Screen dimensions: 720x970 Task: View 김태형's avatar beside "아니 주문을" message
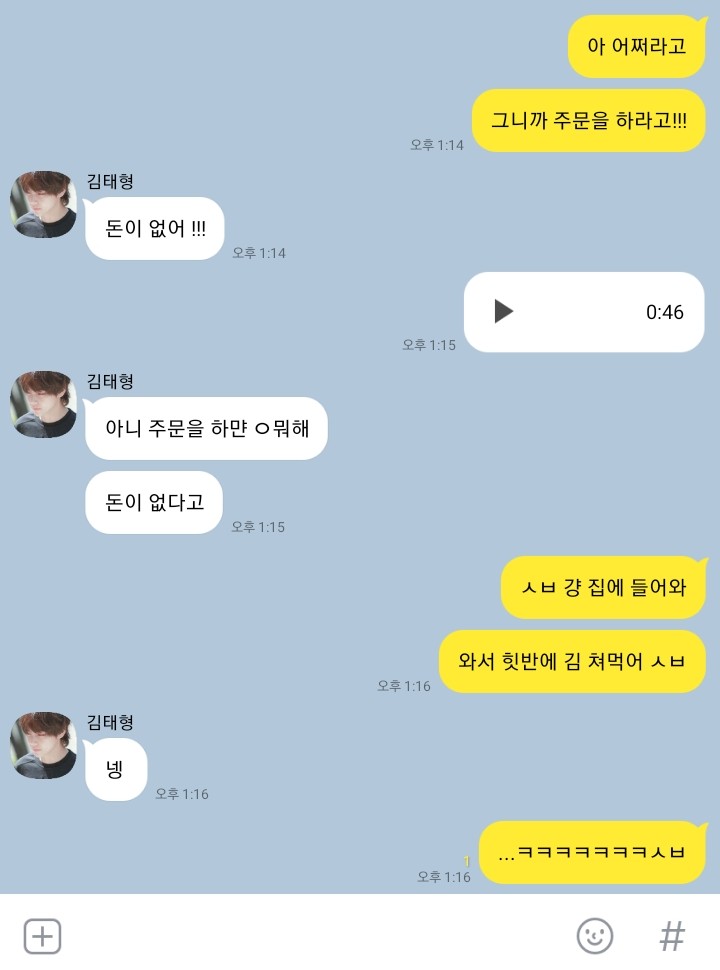point(43,404)
